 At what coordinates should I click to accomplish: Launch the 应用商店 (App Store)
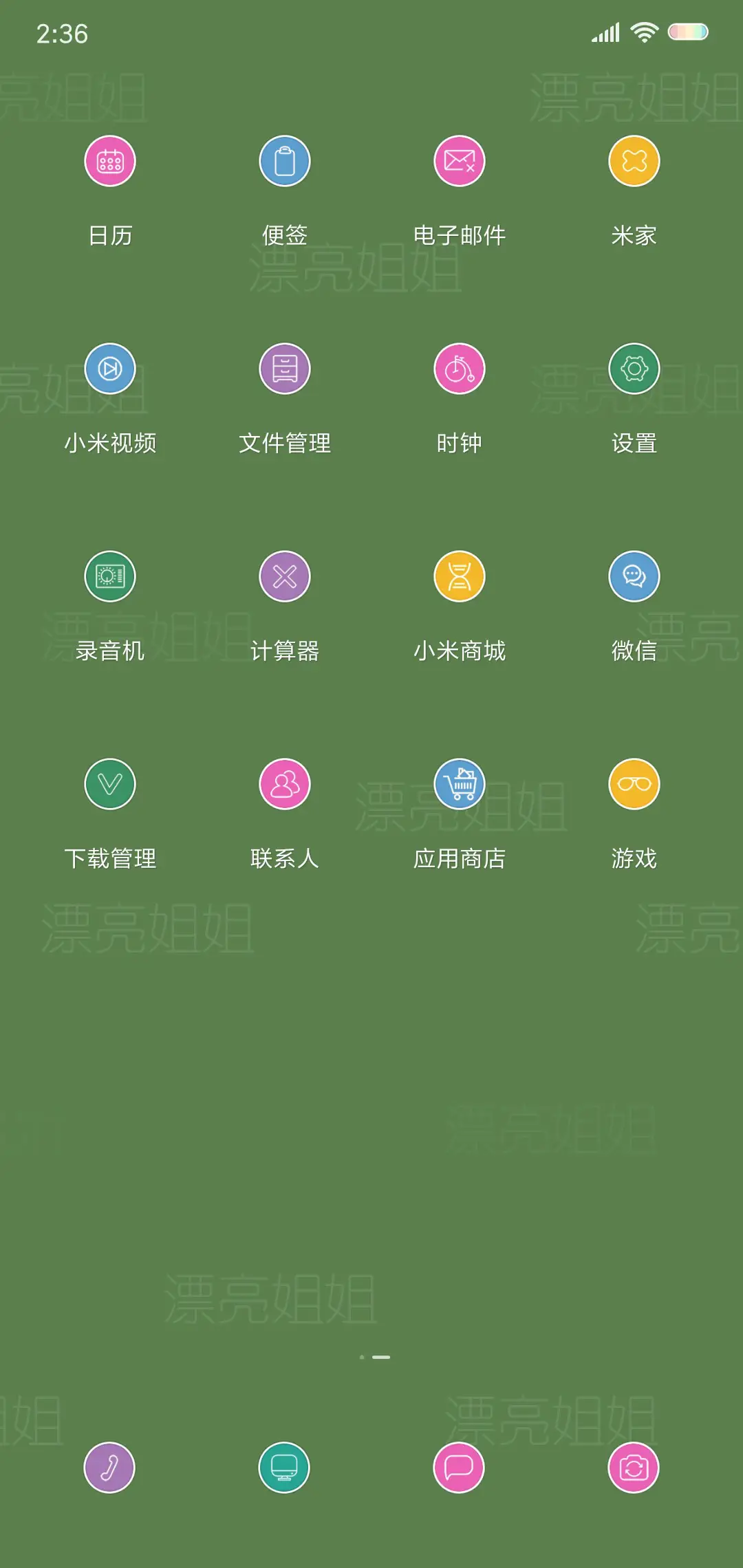[x=459, y=784]
